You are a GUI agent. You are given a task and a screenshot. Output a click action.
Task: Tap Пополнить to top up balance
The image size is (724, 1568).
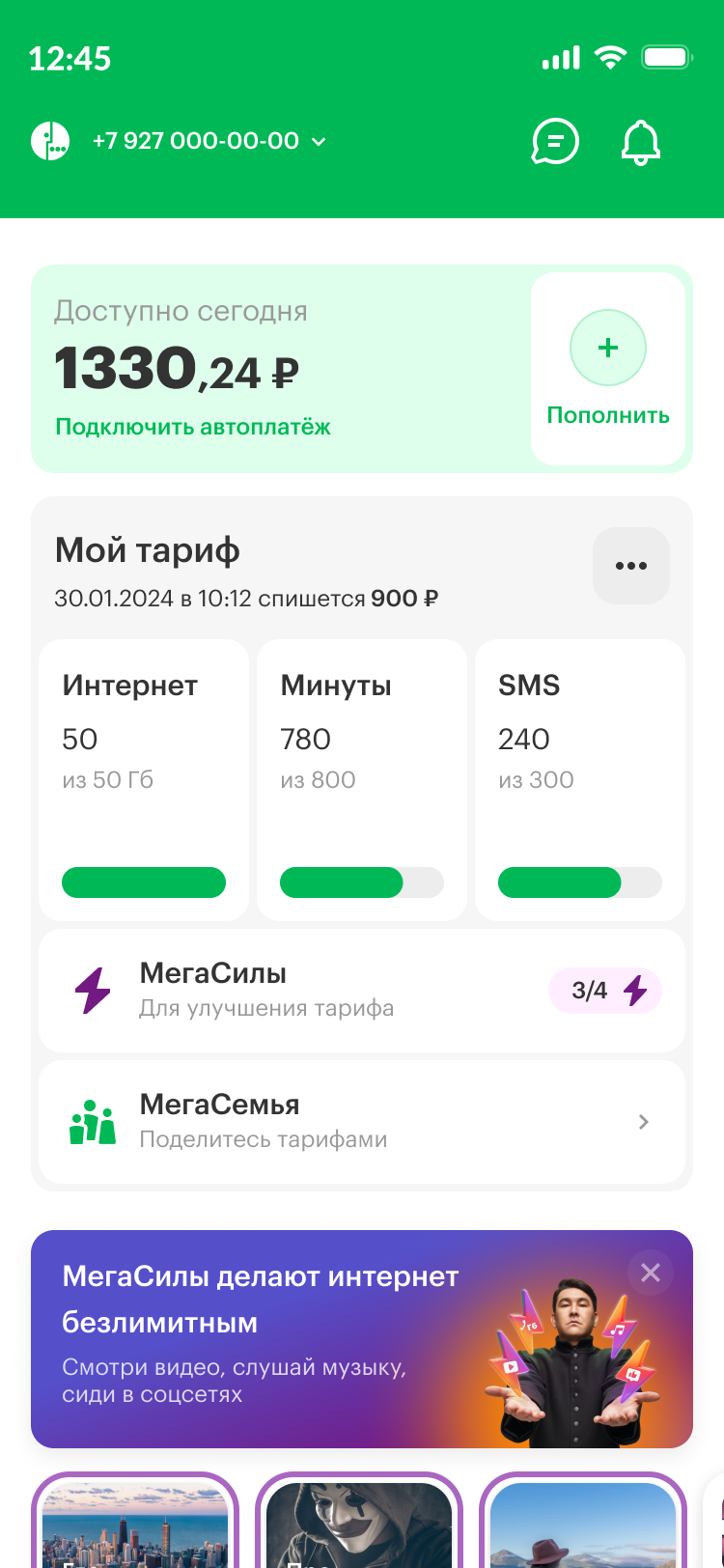608,369
